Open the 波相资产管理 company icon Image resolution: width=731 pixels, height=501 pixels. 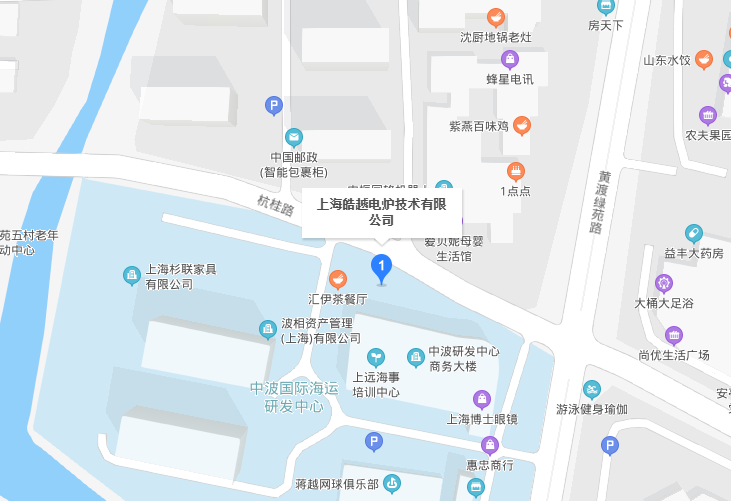tap(267, 328)
